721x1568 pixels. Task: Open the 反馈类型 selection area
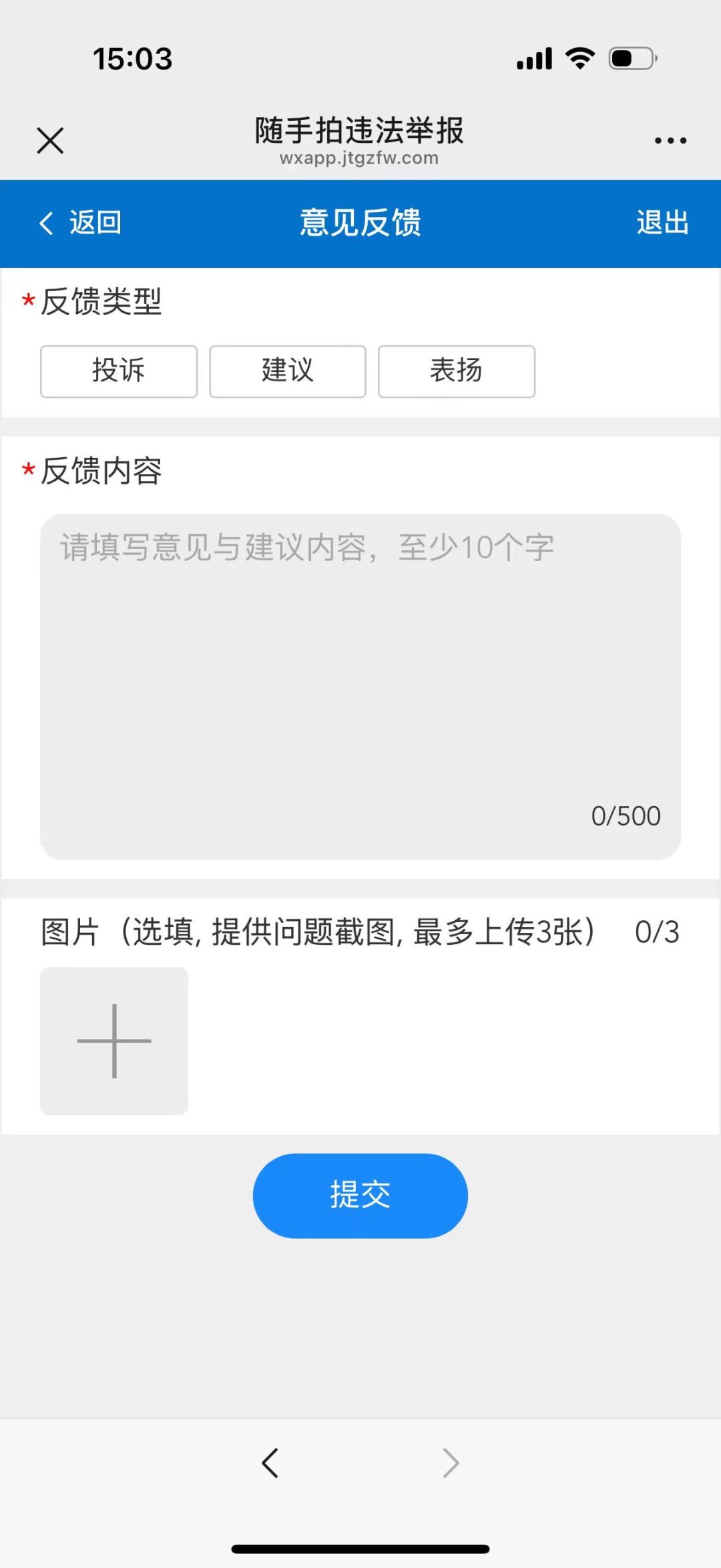pyautogui.click(x=100, y=303)
